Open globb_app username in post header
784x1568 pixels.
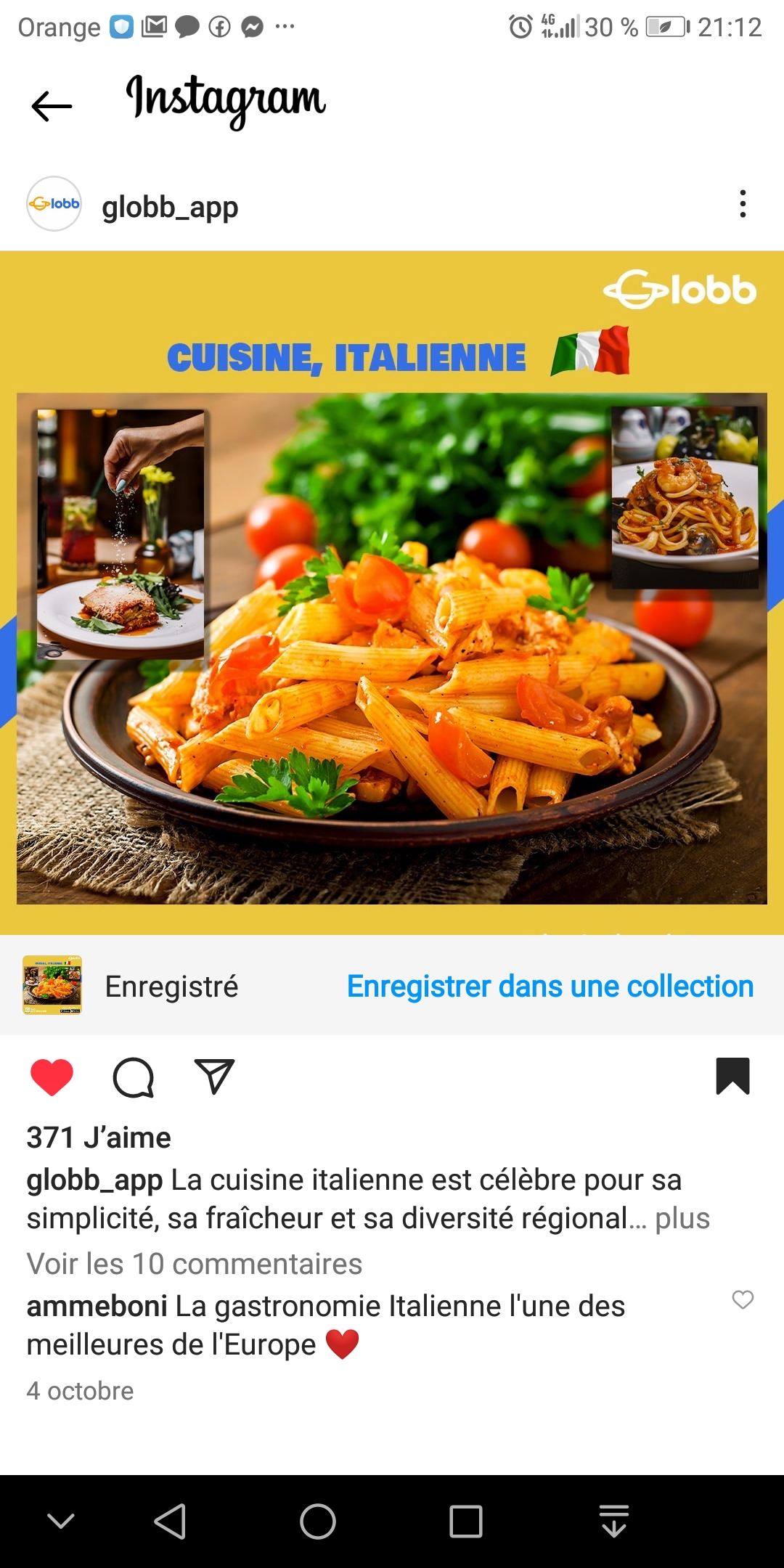point(170,208)
